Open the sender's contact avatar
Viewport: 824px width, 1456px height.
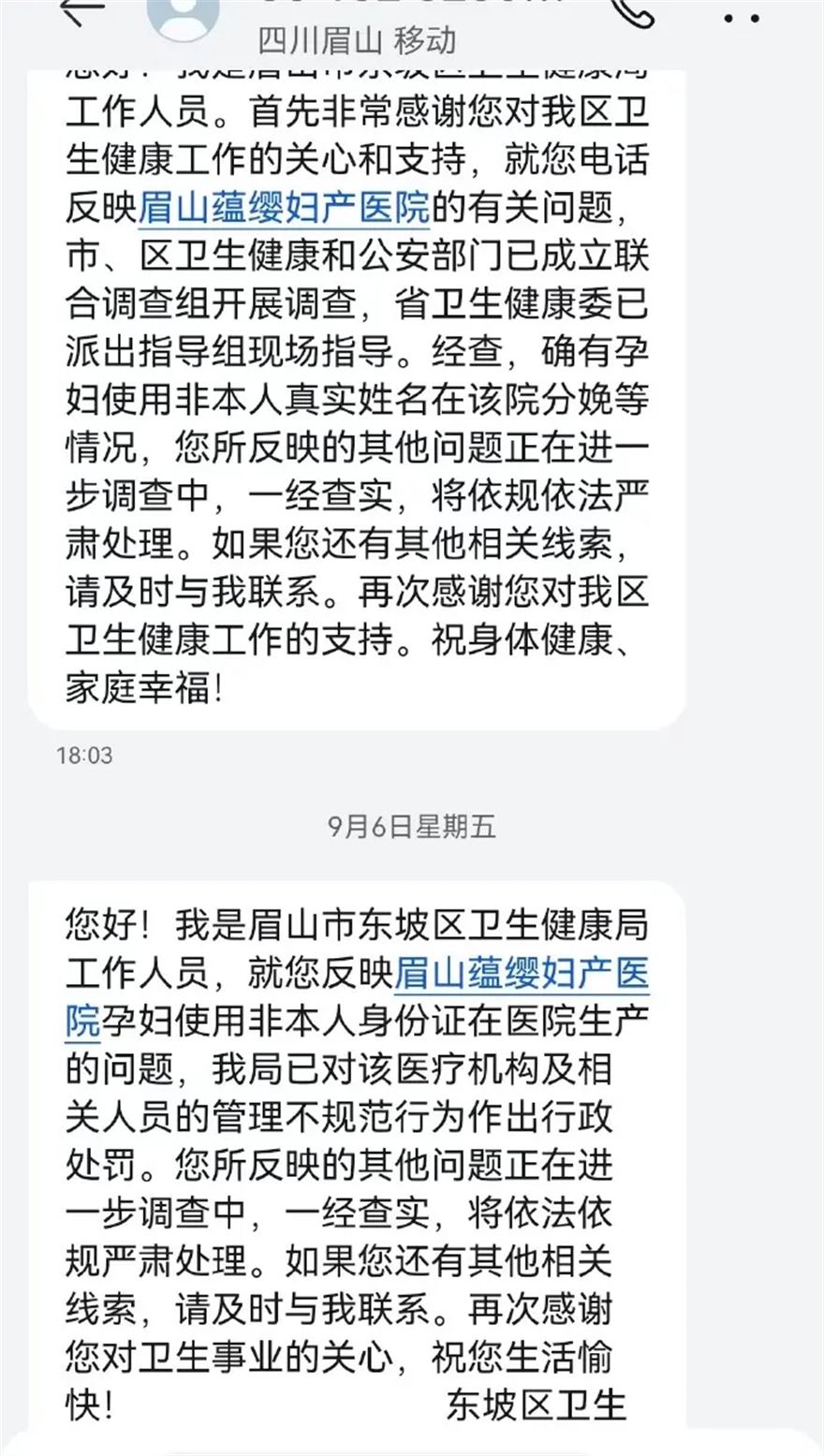click(x=186, y=13)
